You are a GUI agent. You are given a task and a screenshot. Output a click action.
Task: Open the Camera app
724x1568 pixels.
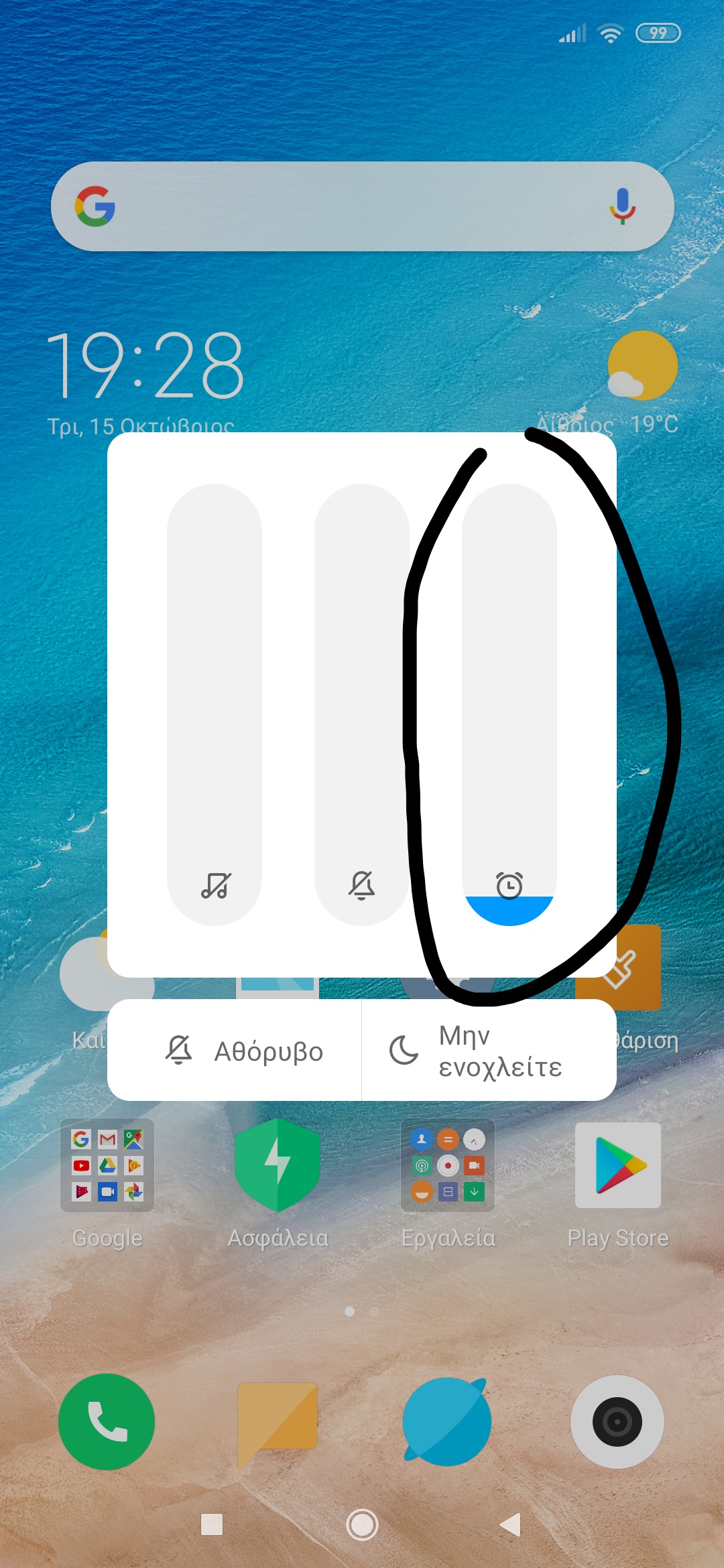[x=617, y=1421]
